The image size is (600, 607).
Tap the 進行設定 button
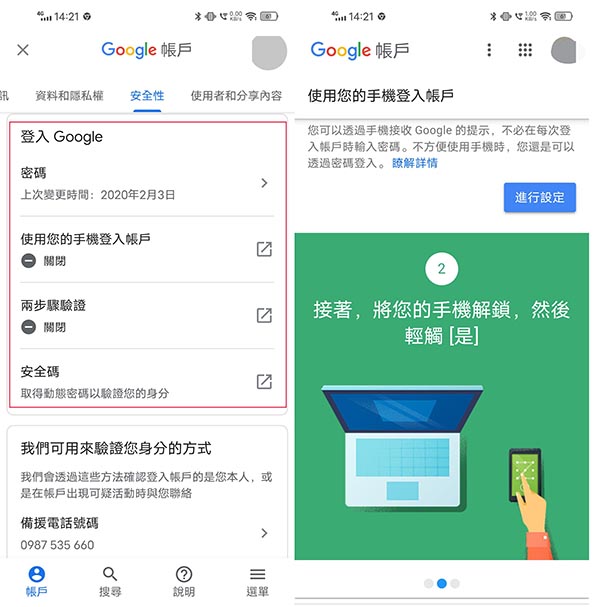(x=539, y=197)
